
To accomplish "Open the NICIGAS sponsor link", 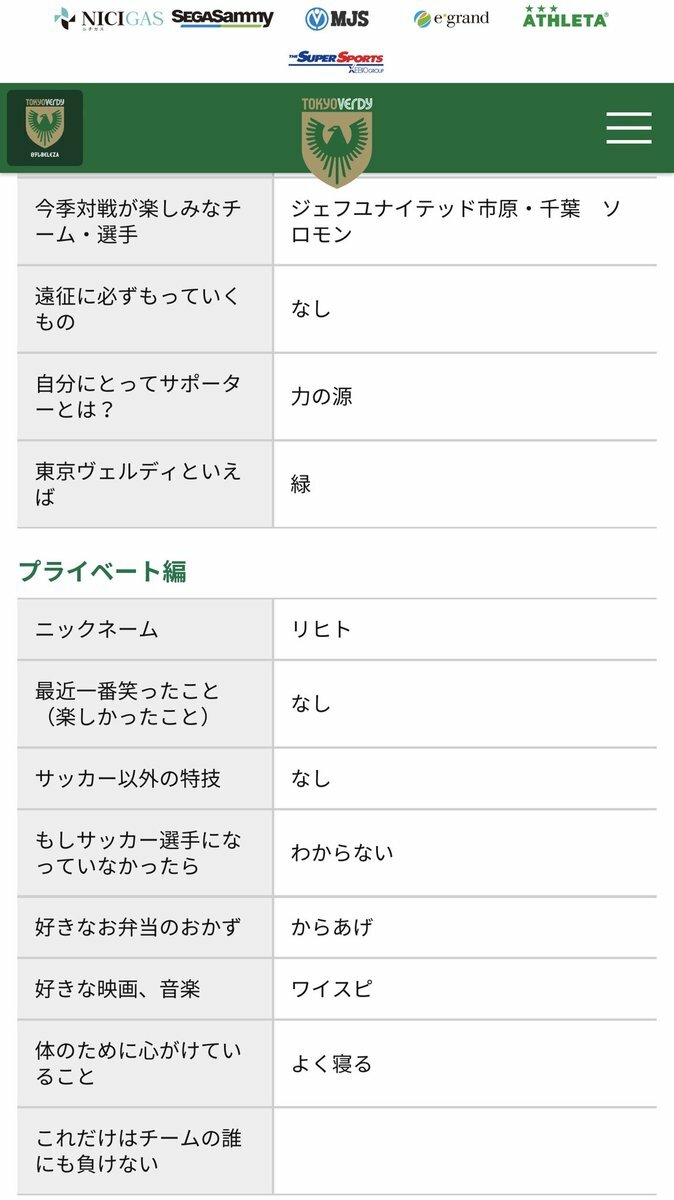I will [x=108, y=18].
